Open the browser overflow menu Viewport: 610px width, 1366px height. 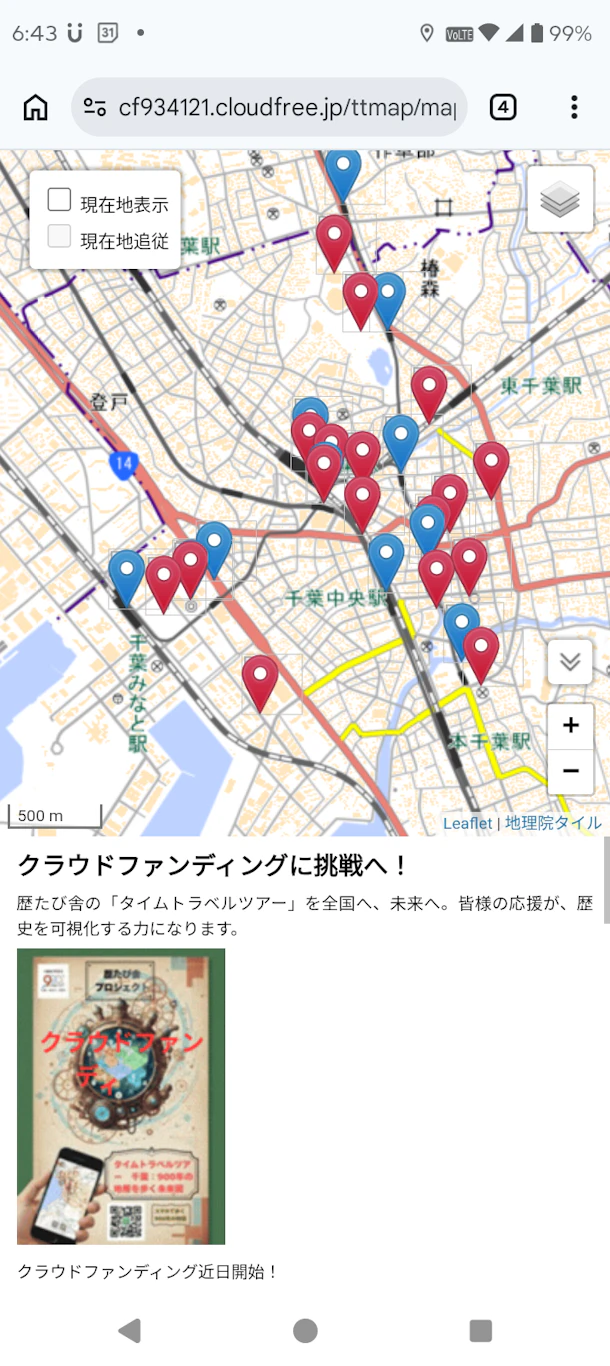point(574,107)
